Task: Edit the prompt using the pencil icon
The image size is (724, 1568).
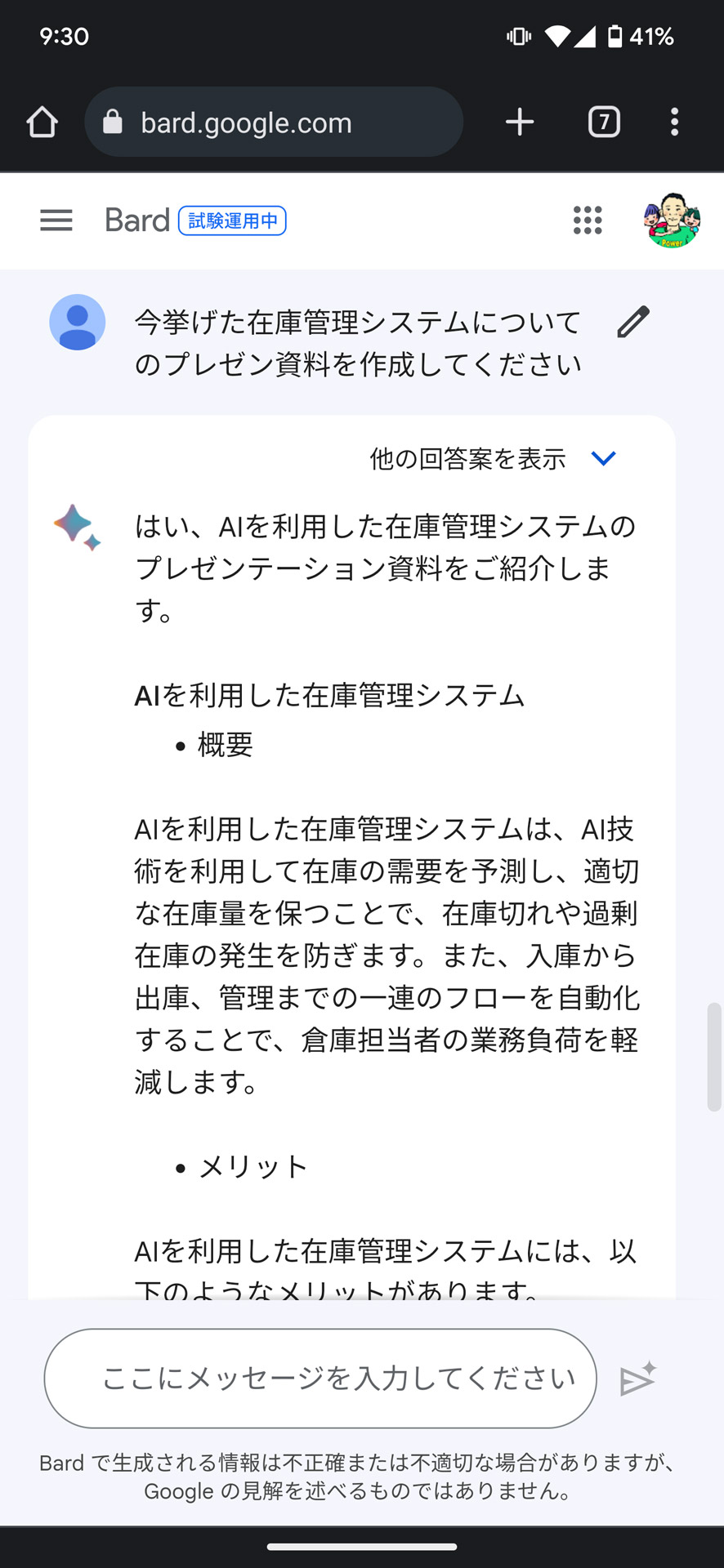Action: tap(633, 321)
